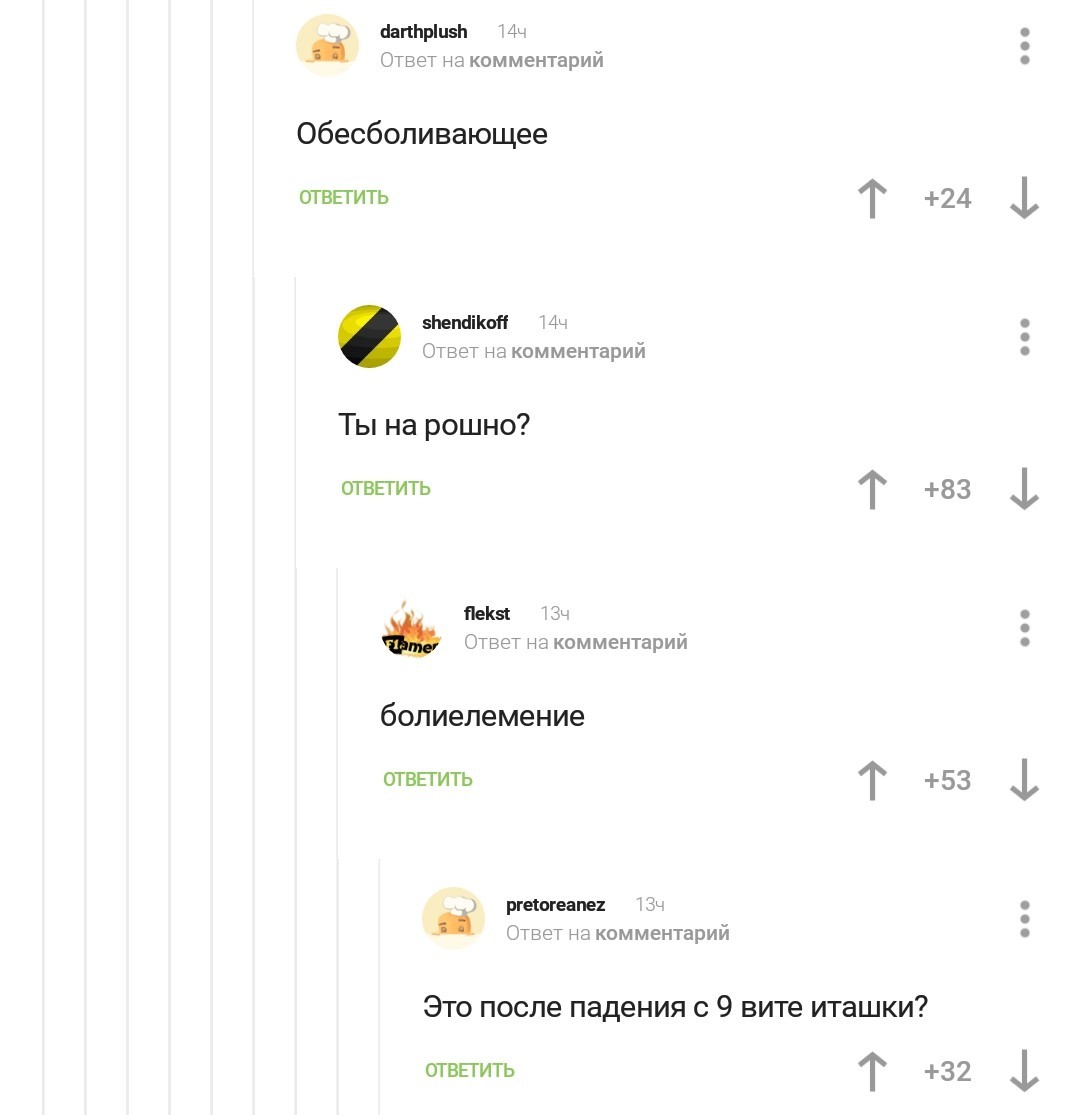Reply to flekst's comment

pyautogui.click(x=428, y=779)
